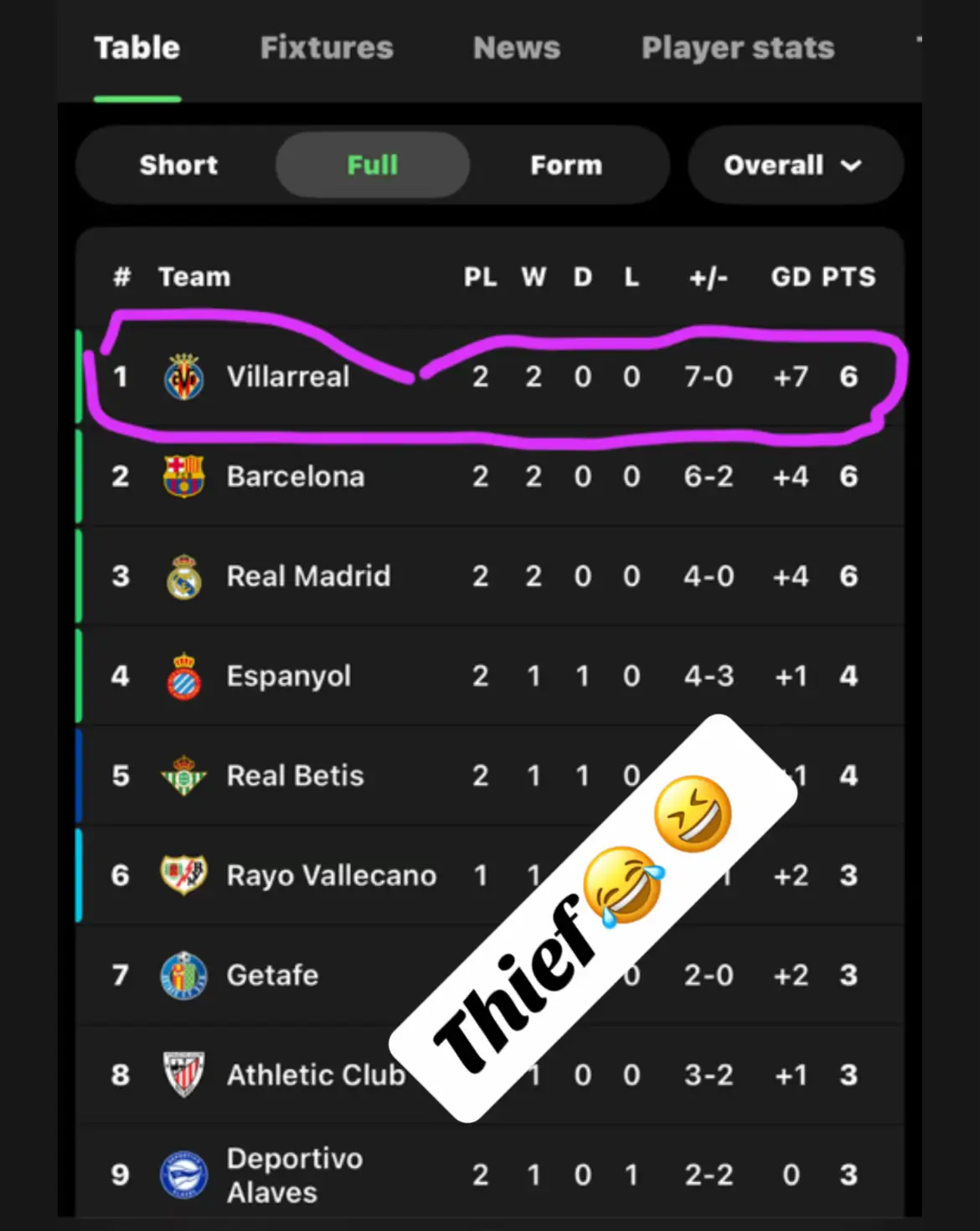Click the Deportivo Alaves crest

[183, 1174]
